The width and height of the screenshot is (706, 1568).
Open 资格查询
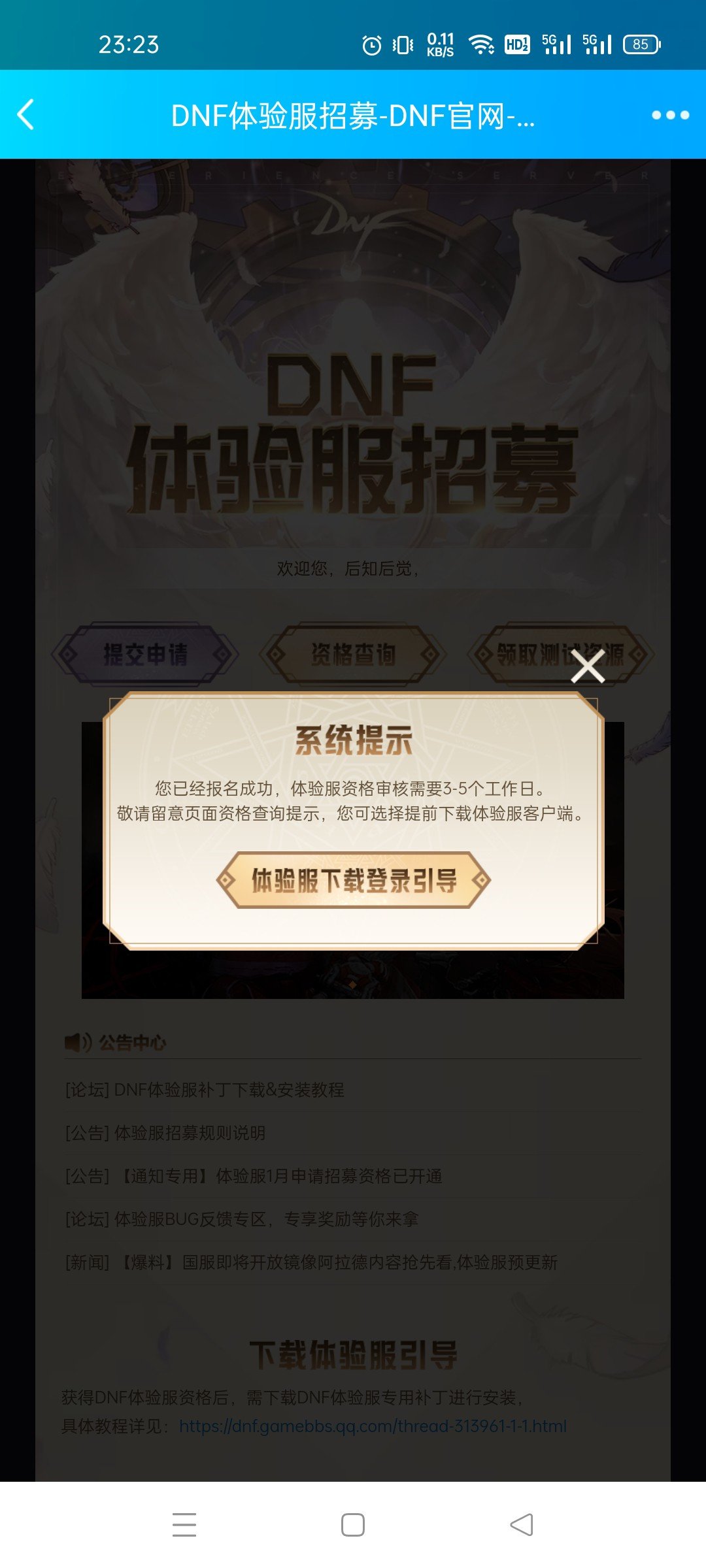pyautogui.click(x=353, y=654)
